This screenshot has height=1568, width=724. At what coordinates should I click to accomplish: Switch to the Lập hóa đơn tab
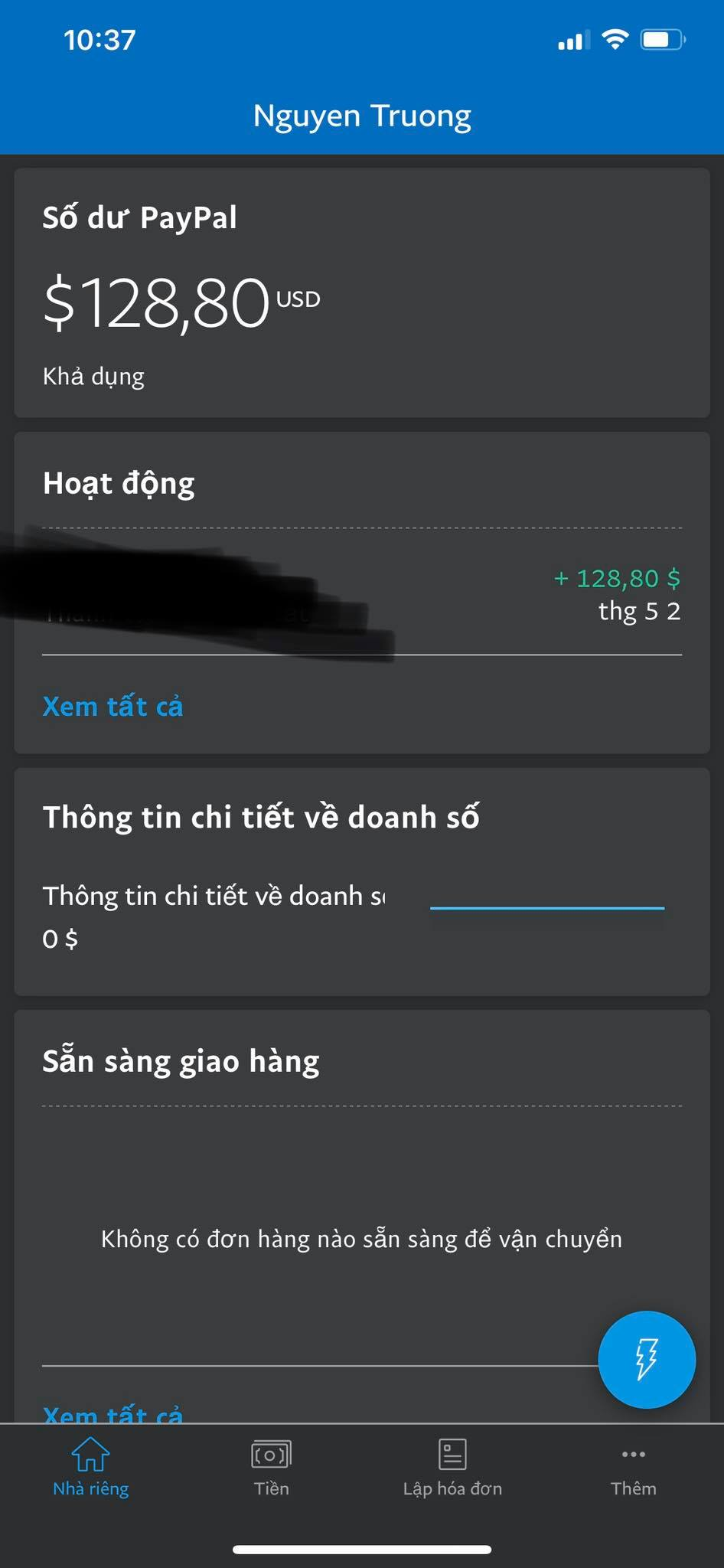coord(452,1467)
